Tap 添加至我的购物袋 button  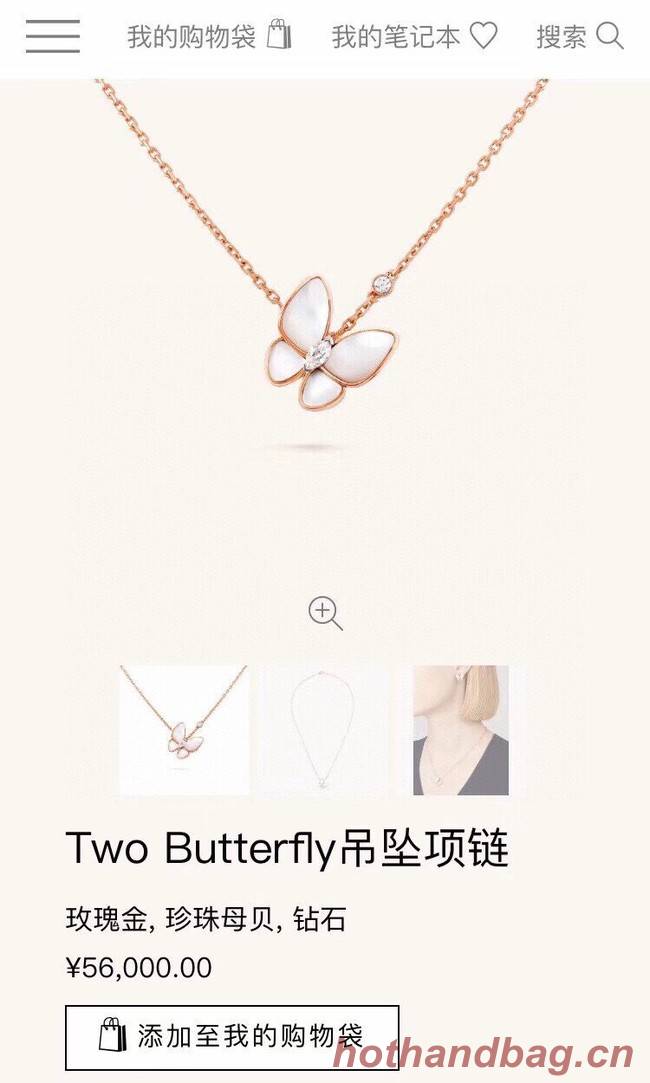pyautogui.click(x=232, y=1037)
